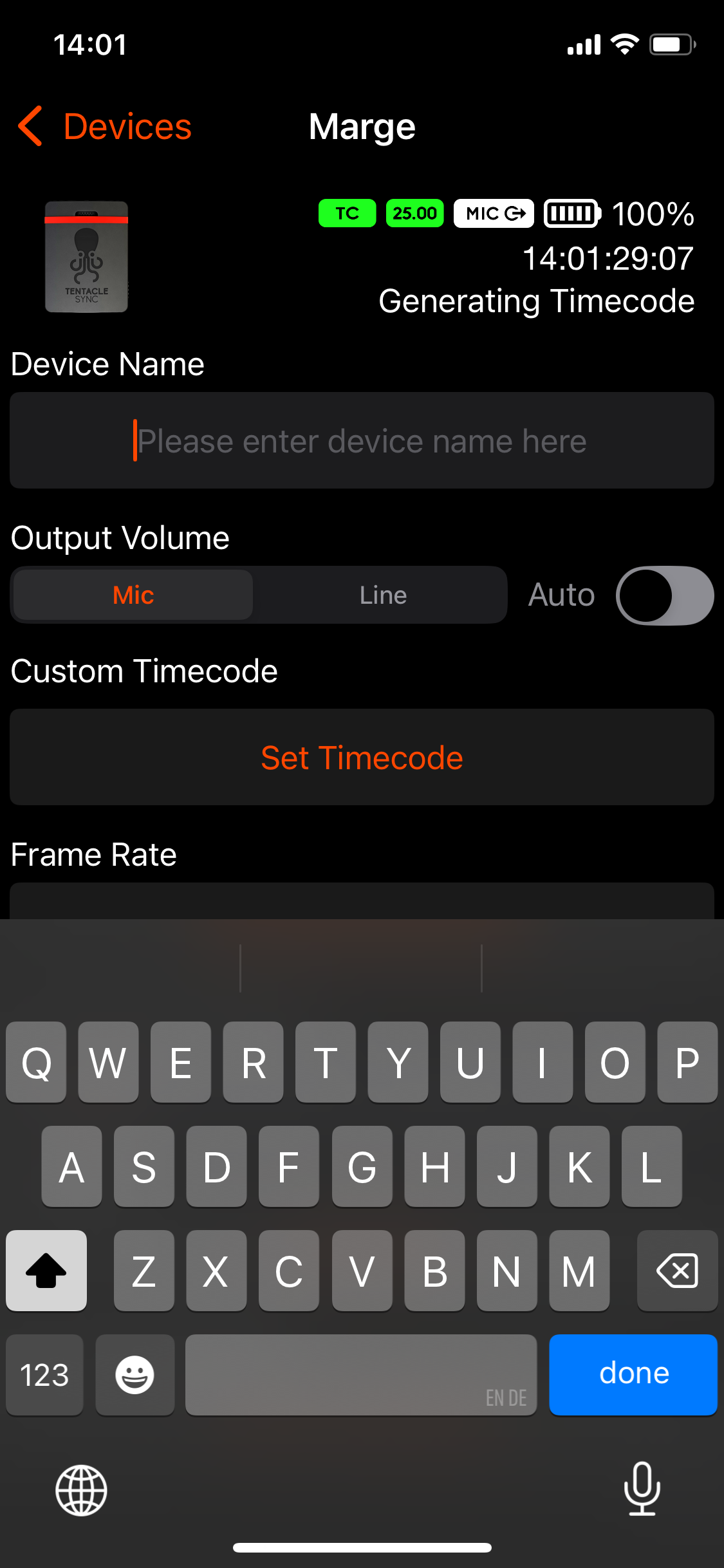Enable the Auto output volume switch
724x1568 pixels.
point(664,595)
